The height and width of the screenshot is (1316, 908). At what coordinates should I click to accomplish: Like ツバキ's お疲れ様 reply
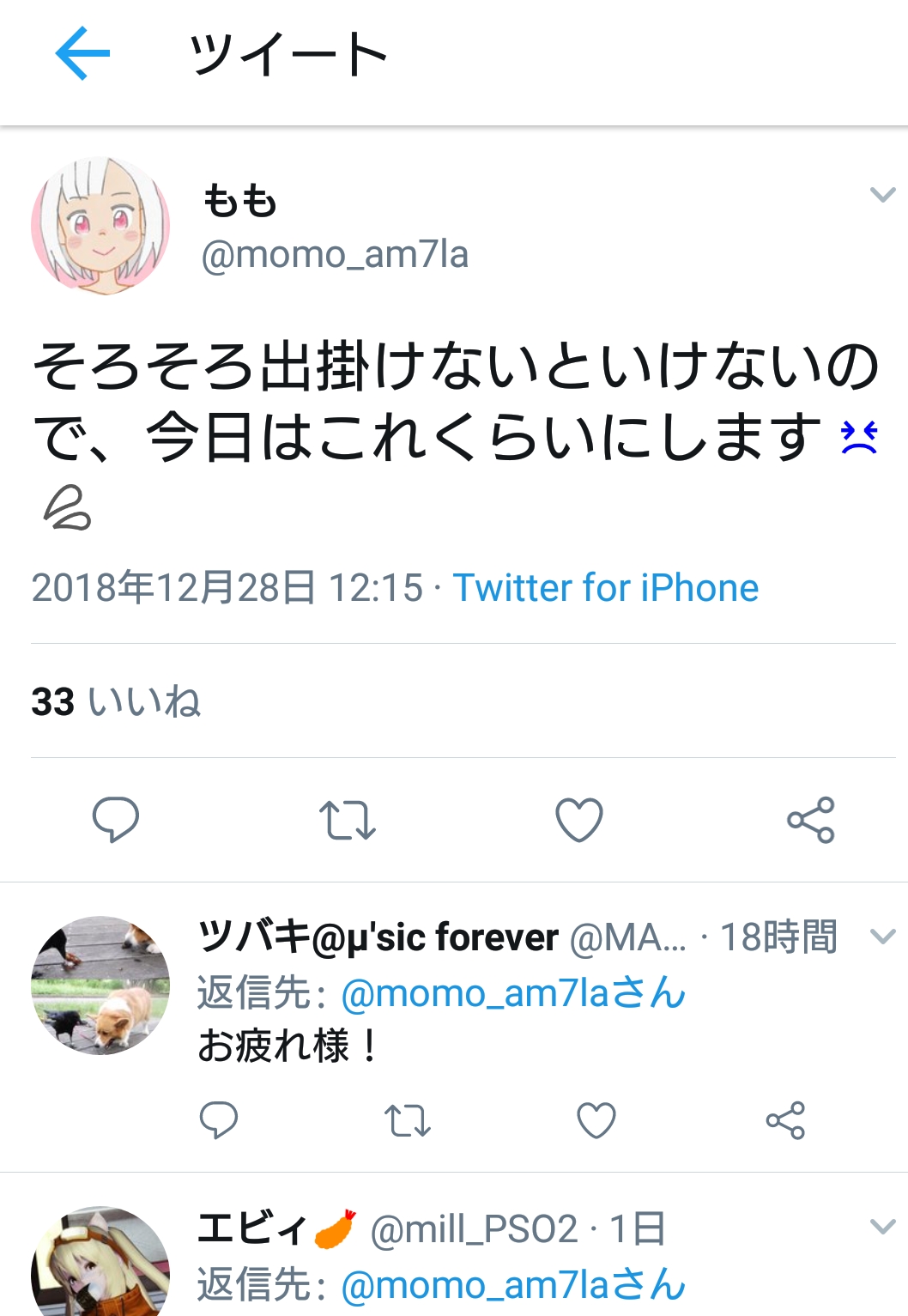point(596,1119)
